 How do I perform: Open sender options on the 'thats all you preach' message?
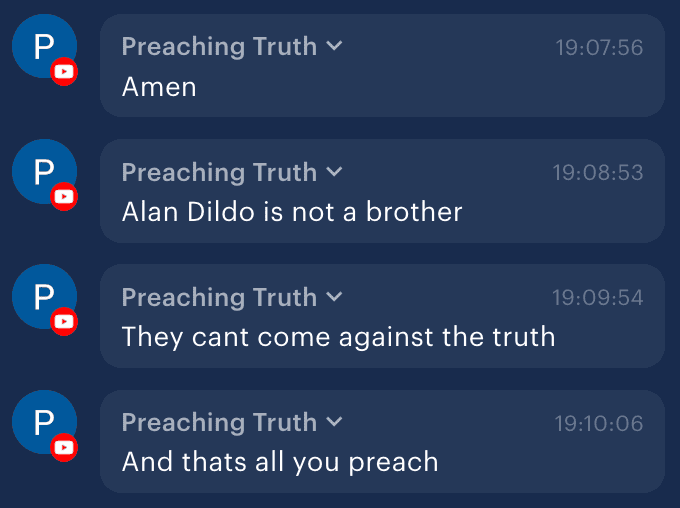click(335, 423)
